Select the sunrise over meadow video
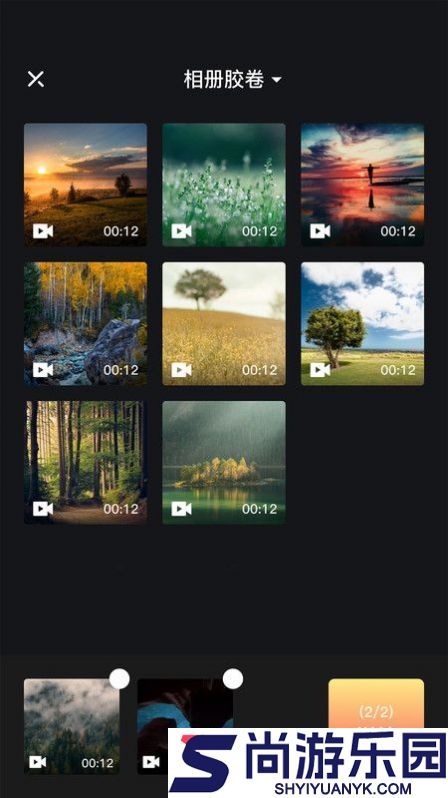This screenshot has height=798, width=448. pos(86,185)
